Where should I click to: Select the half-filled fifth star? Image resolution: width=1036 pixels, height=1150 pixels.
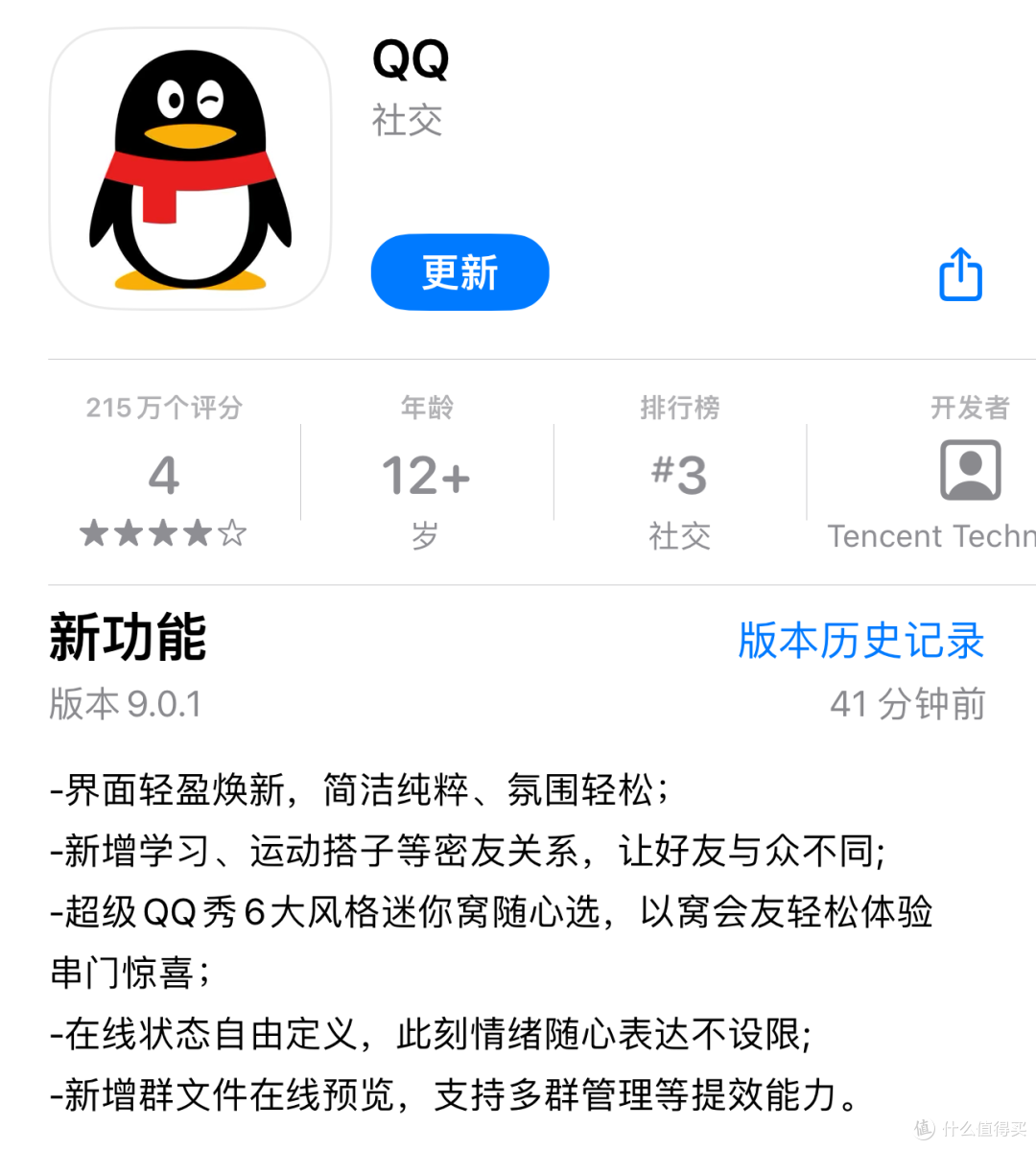point(231,534)
